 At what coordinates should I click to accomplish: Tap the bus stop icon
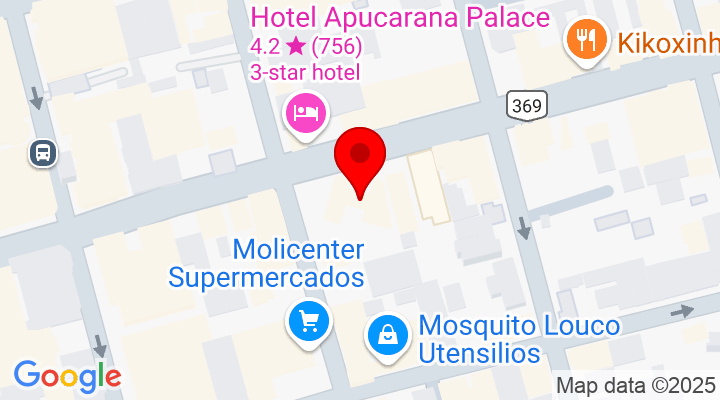pos(43,153)
